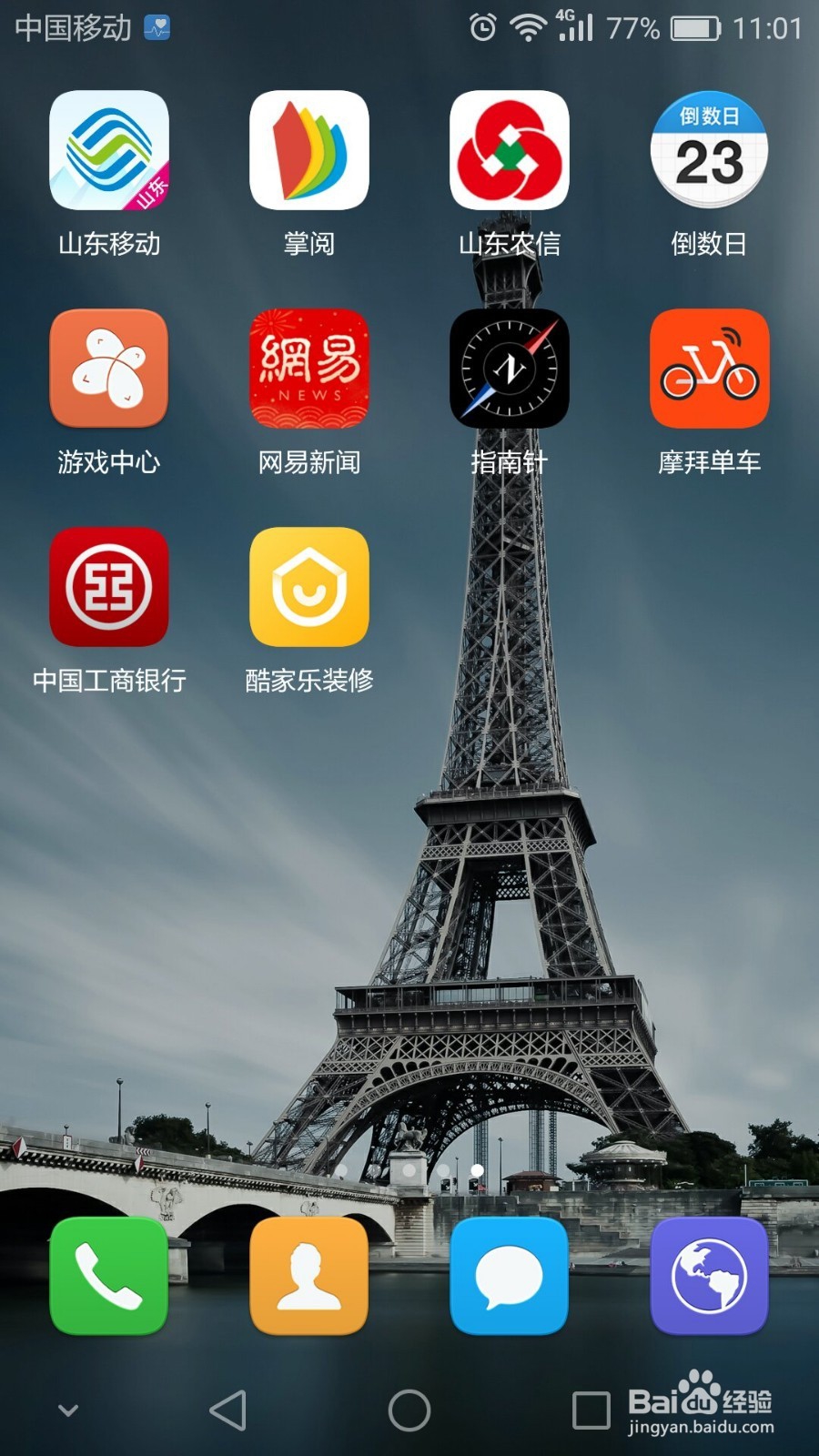Open the green Phone dialer
Viewport: 819px width, 1456px height.
pyautogui.click(x=108, y=1277)
